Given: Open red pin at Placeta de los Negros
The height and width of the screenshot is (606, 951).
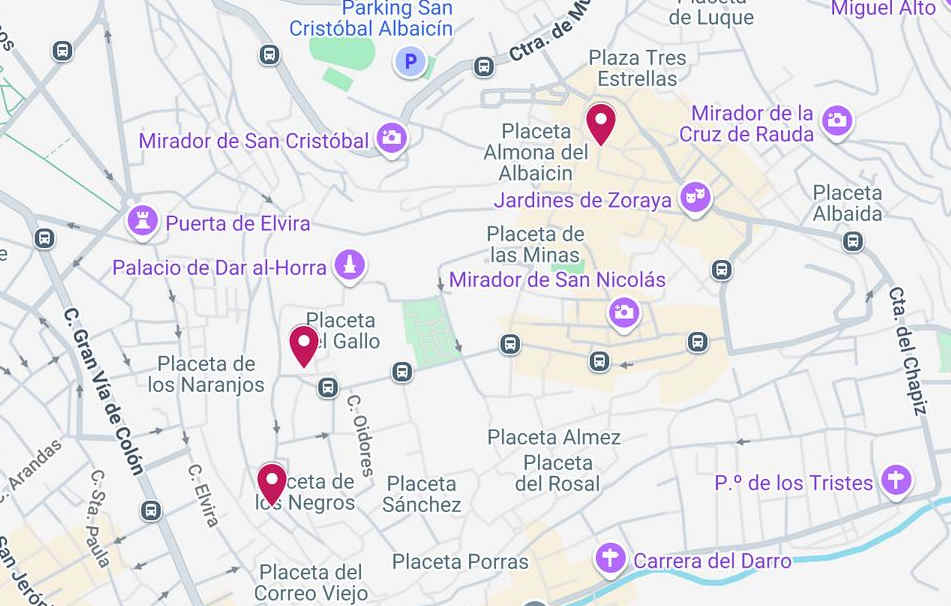Looking at the screenshot, I should 272,483.
